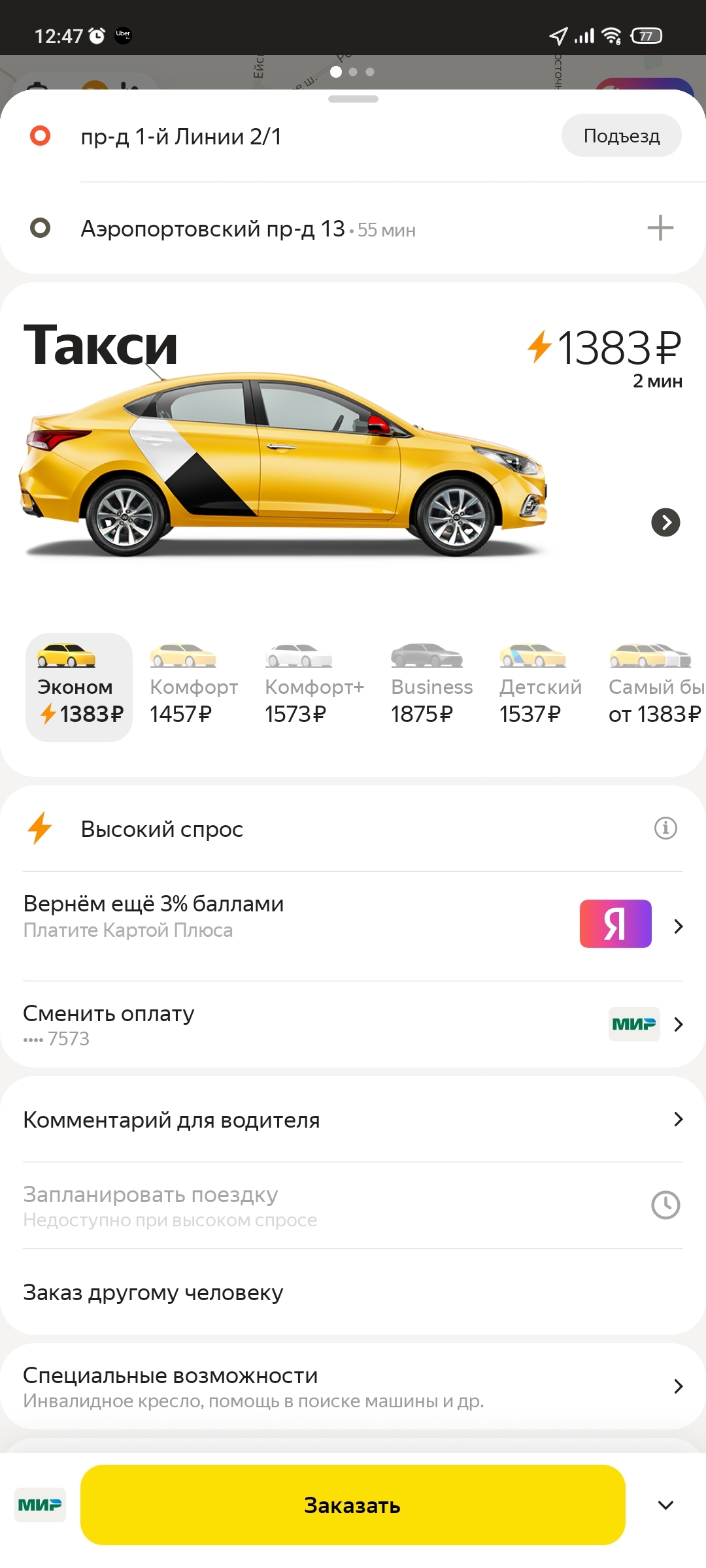
Task: Edit pickup address пр-д 1-й Линии 2/1
Action: coord(181,137)
